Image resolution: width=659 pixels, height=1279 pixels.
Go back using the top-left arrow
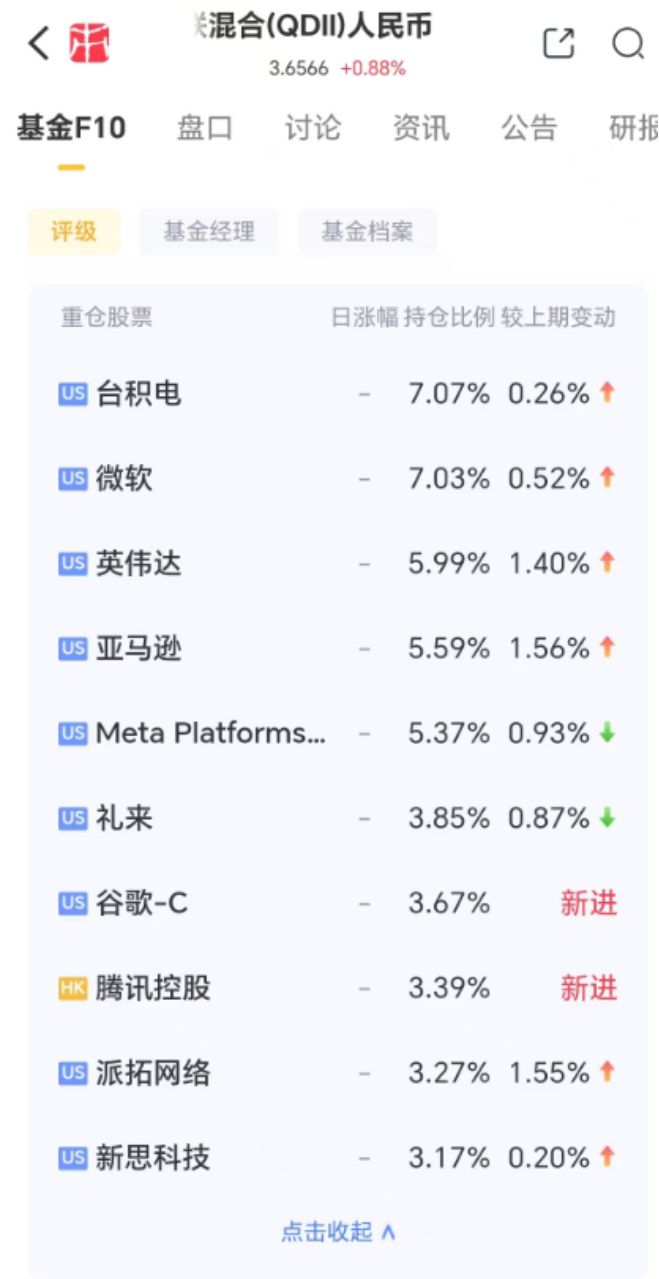coord(38,43)
